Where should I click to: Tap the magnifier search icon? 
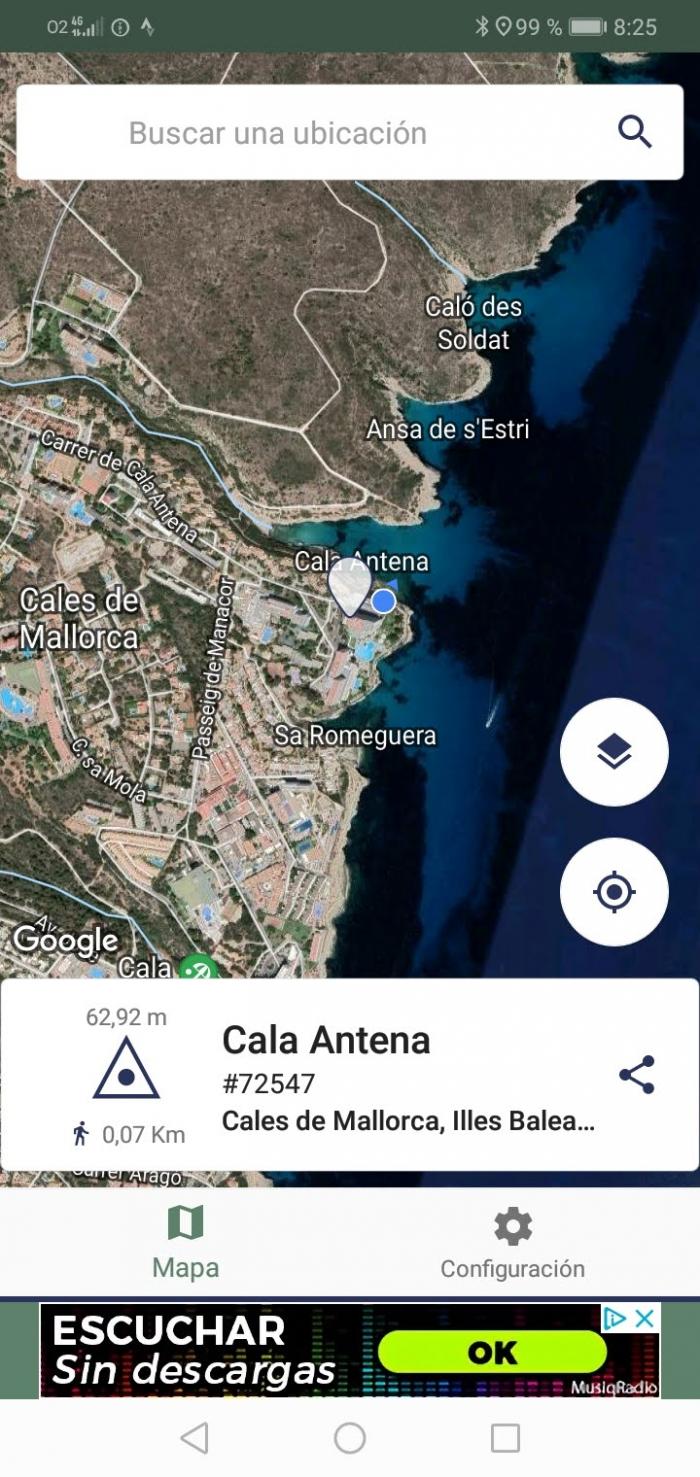pyautogui.click(x=635, y=132)
